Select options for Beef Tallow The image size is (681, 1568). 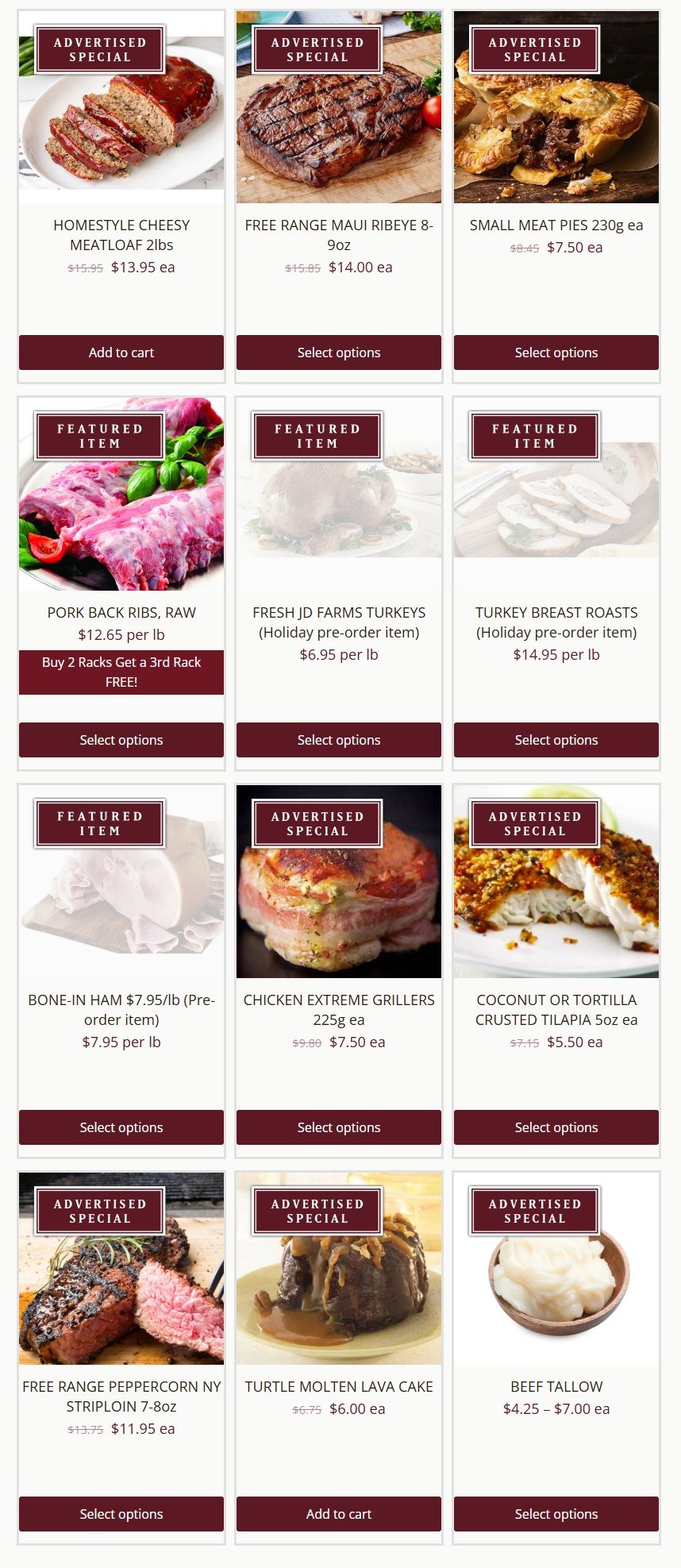click(556, 1514)
